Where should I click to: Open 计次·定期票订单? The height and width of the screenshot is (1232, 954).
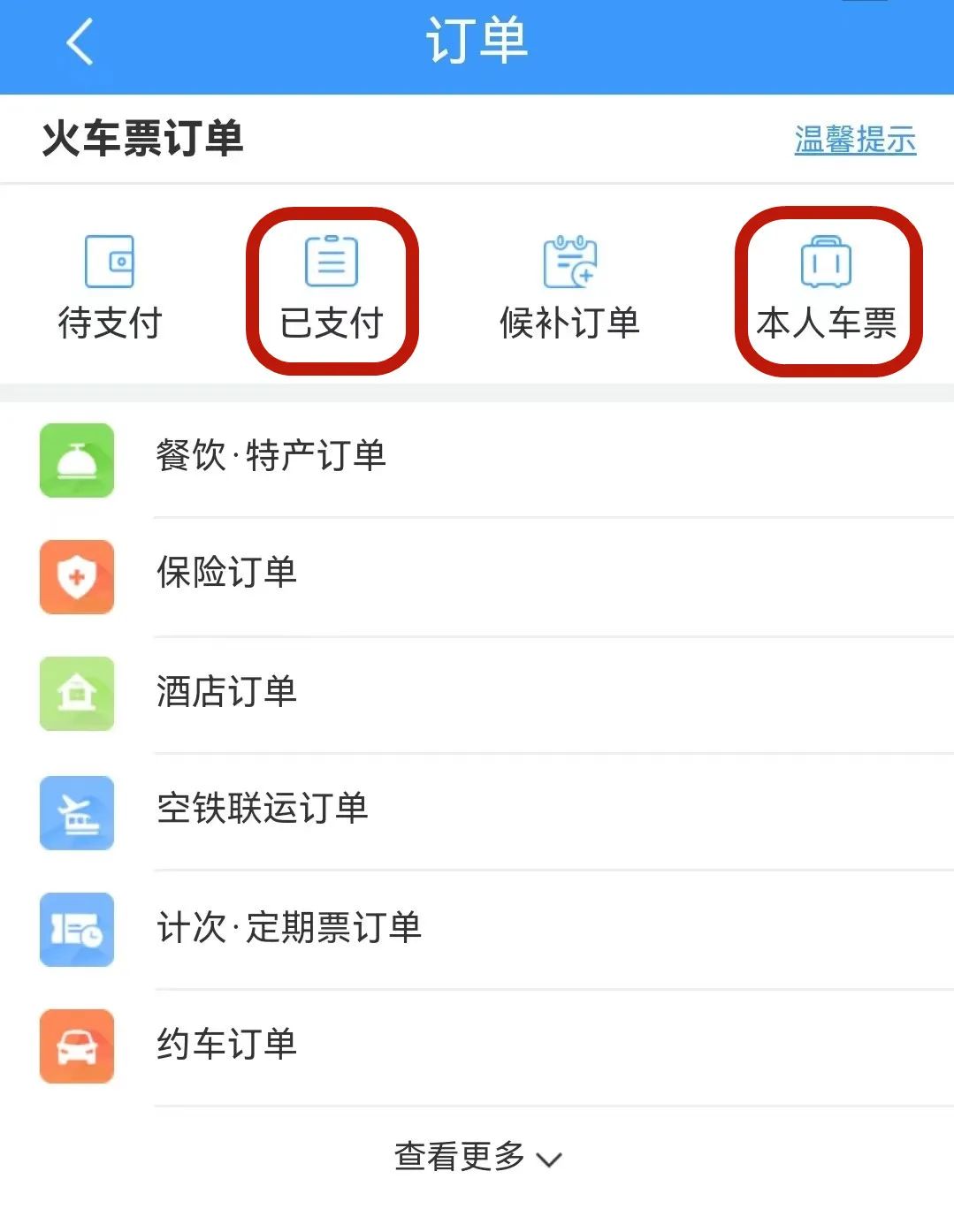[x=288, y=928]
